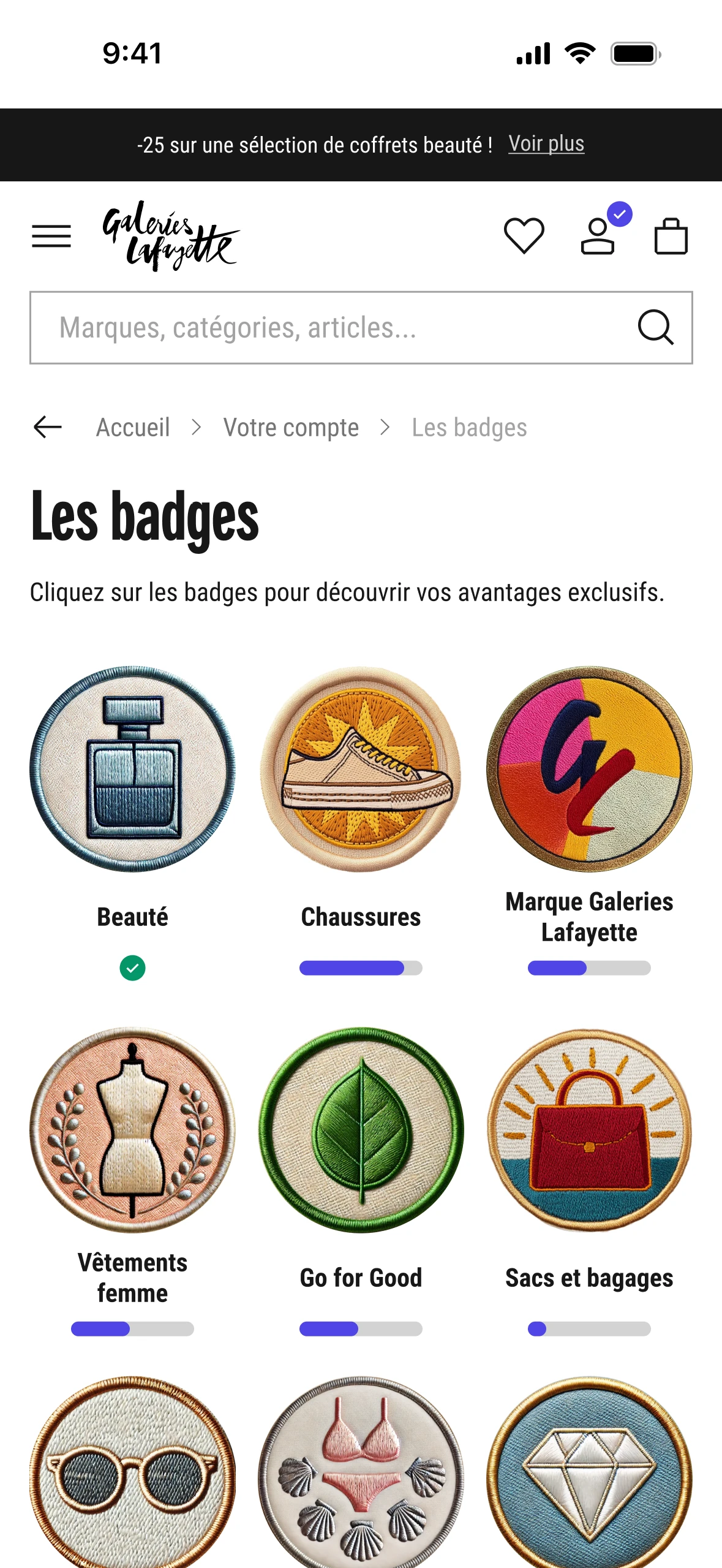Select the sunglasses badge

132,1477
